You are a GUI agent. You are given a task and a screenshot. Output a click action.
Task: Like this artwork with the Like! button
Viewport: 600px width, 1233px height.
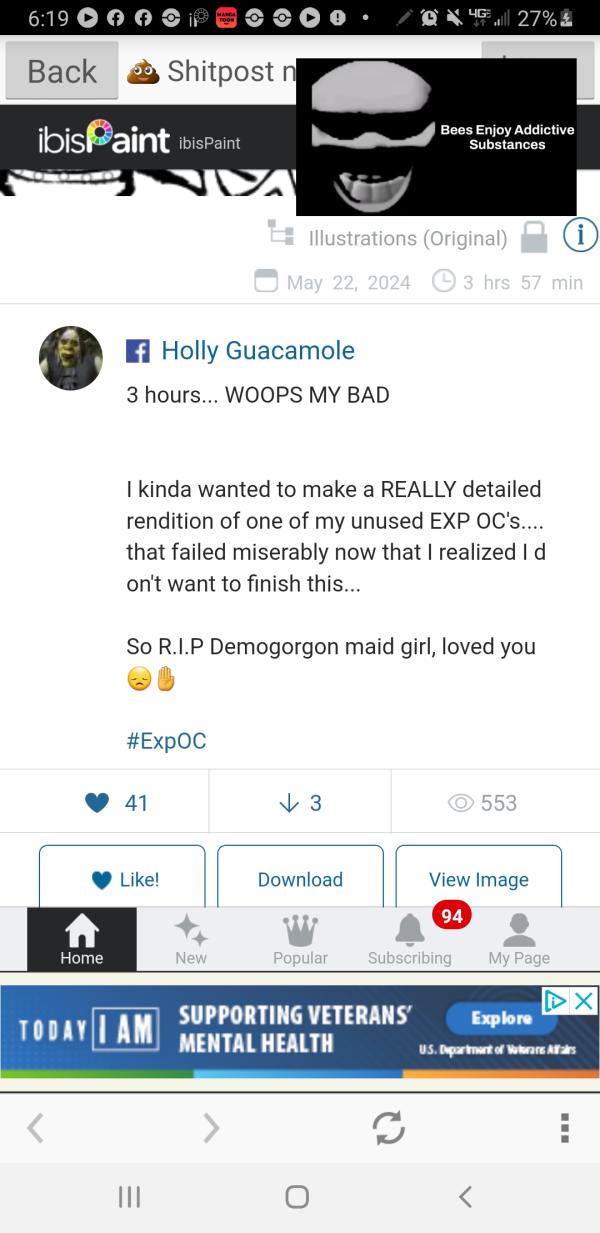tap(122, 879)
